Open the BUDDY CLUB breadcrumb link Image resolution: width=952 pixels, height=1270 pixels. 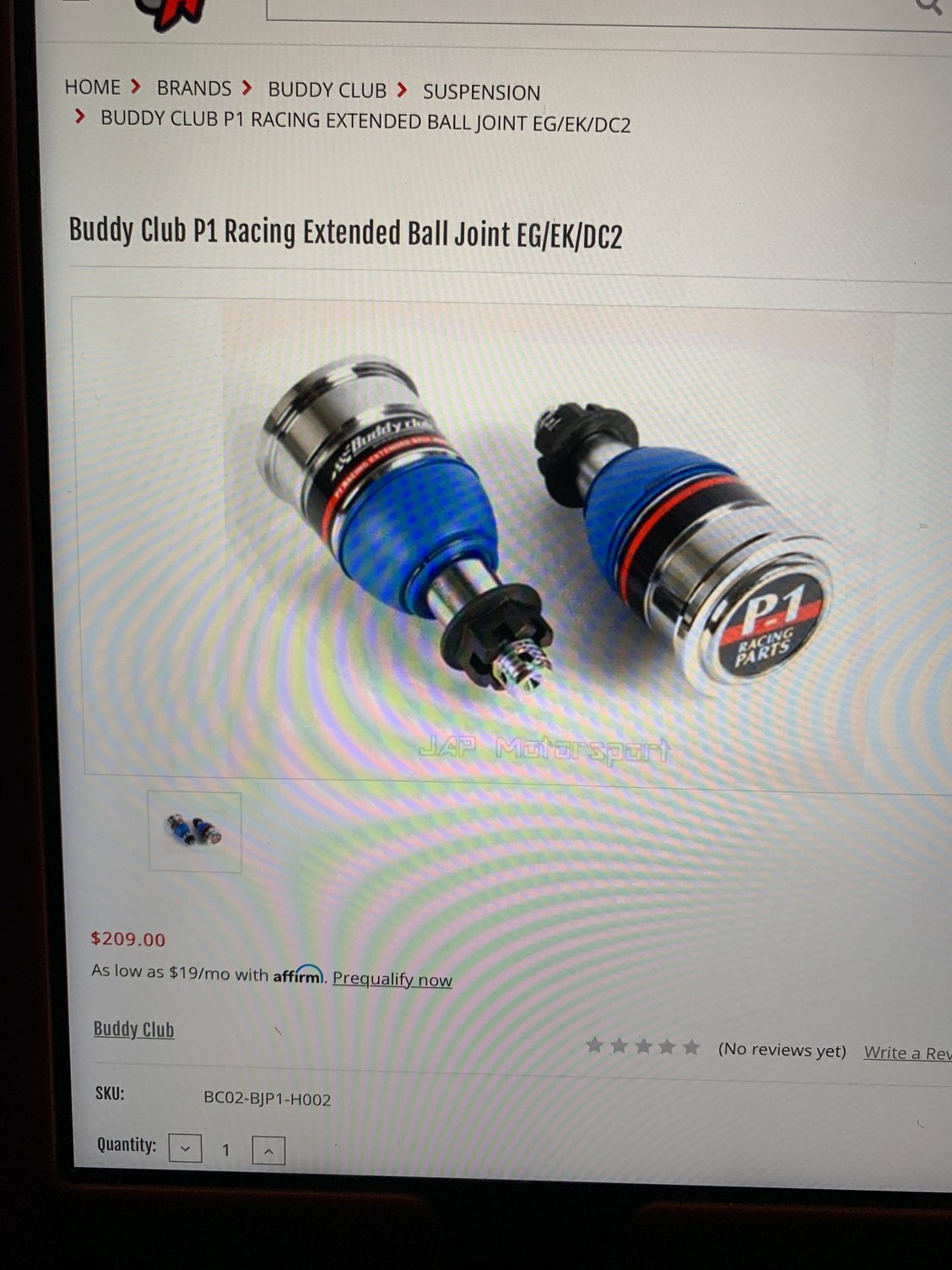pyautogui.click(x=327, y=90)
